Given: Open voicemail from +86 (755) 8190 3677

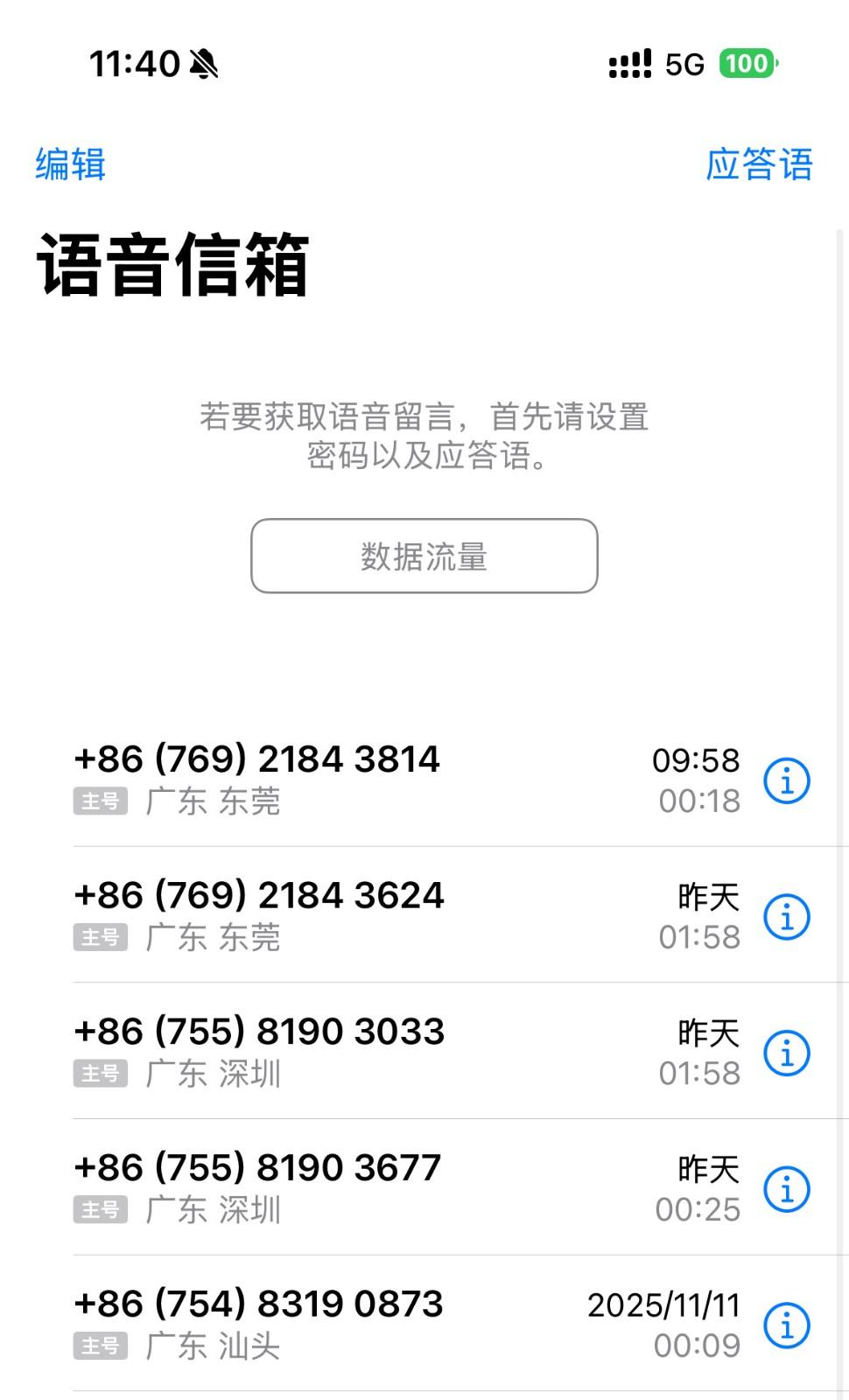Looking at the screenshot, I should pyautogui.click(x=350, y=1188).
